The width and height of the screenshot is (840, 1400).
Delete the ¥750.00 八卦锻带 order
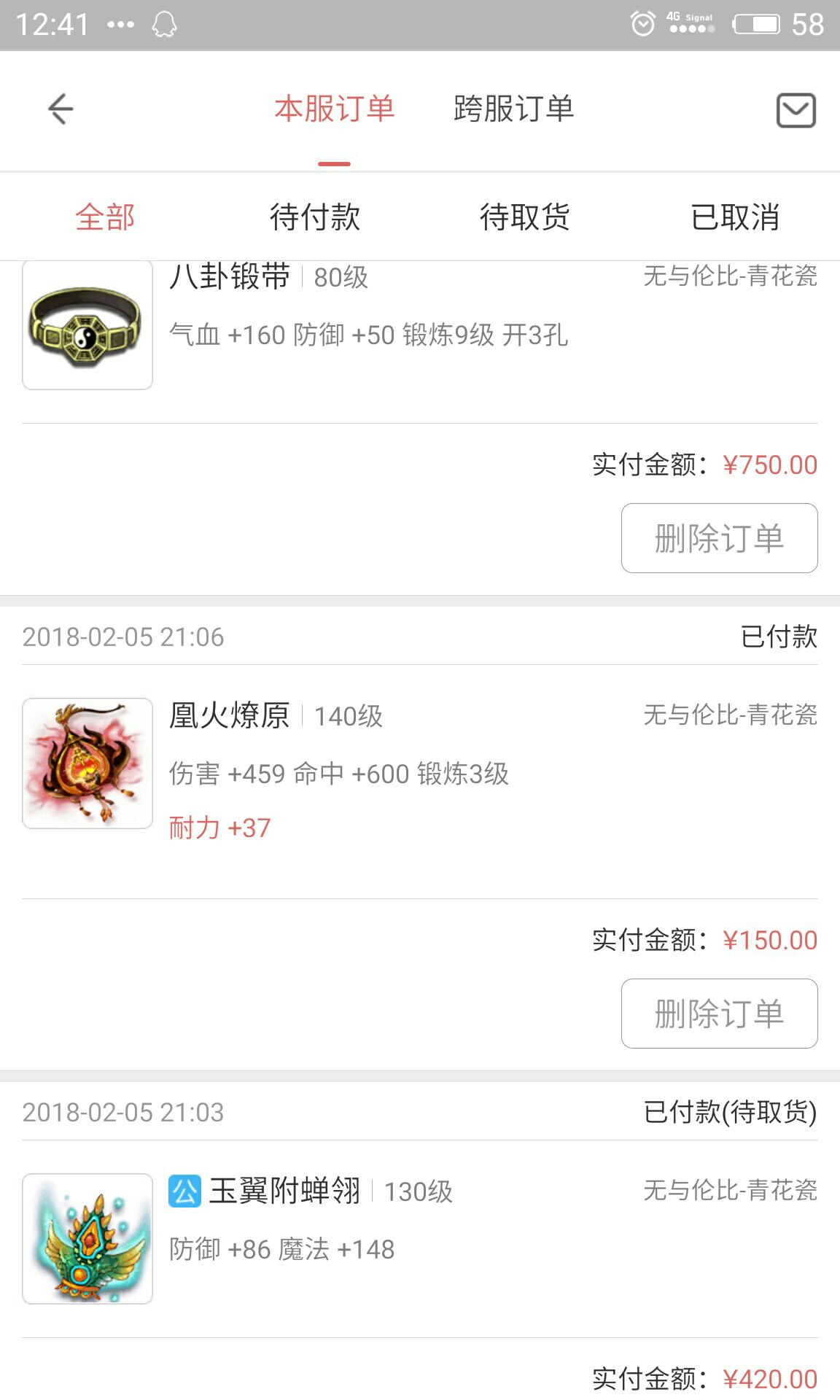coord(719,538)
